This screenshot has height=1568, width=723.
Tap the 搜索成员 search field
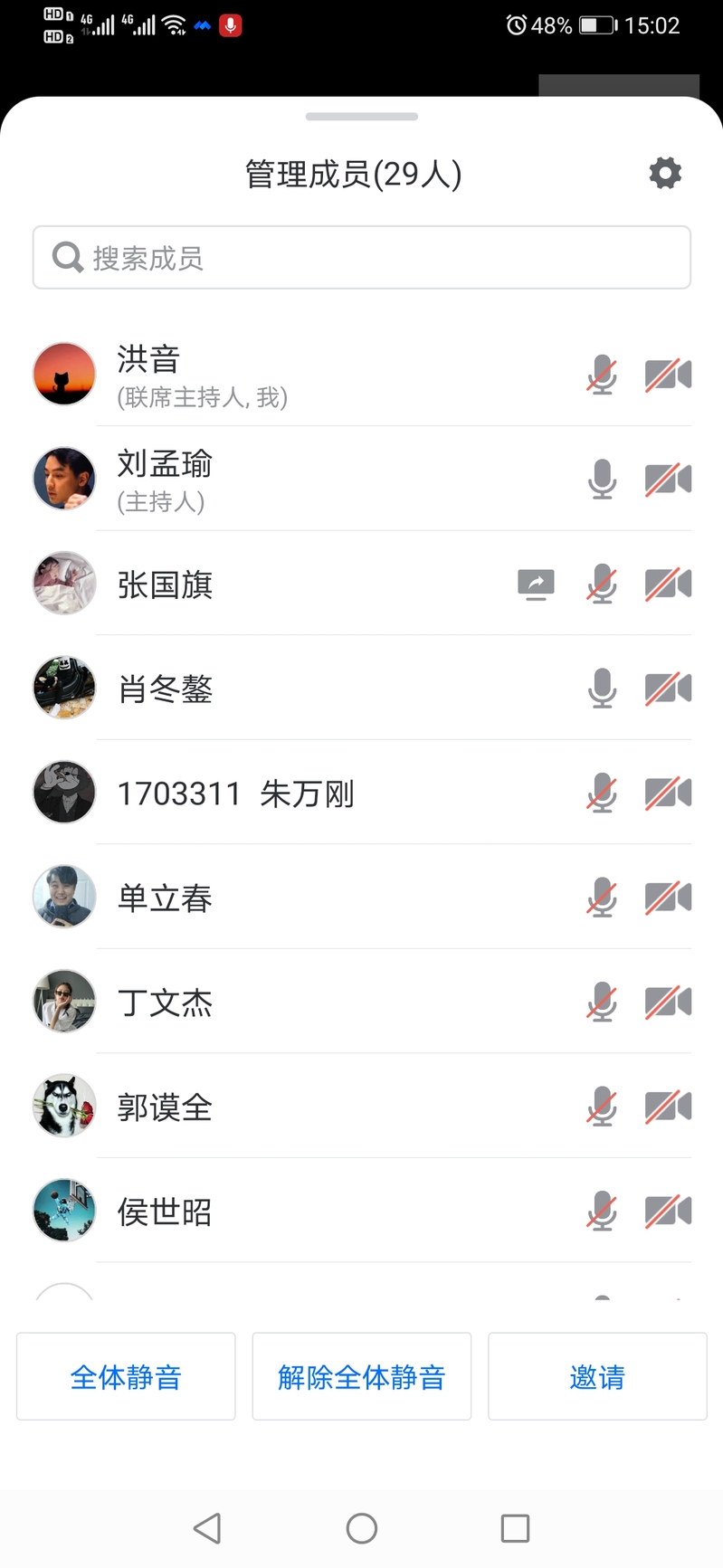362,258
